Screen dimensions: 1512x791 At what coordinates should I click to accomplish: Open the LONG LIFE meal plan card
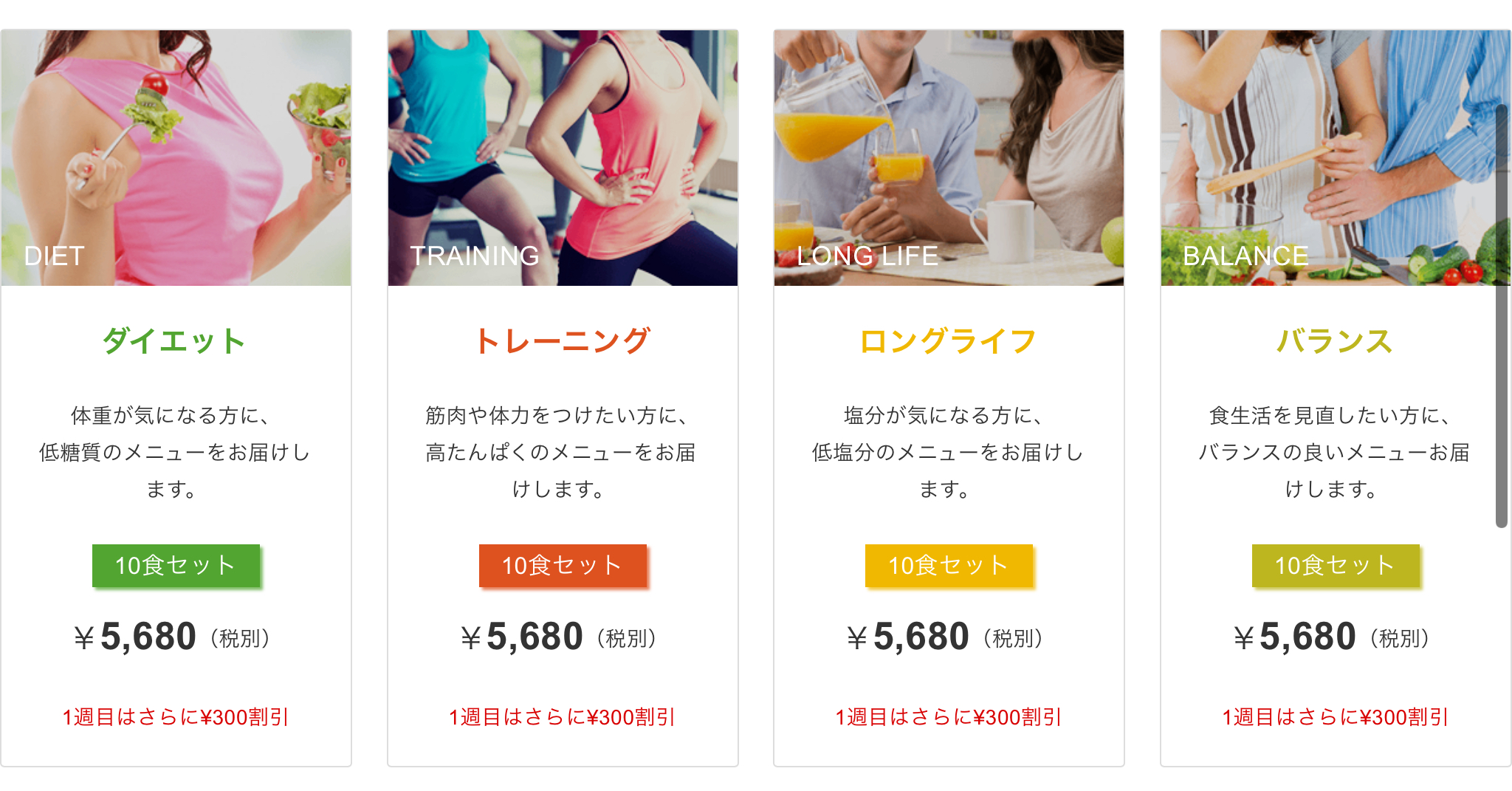tap(949, 158)
